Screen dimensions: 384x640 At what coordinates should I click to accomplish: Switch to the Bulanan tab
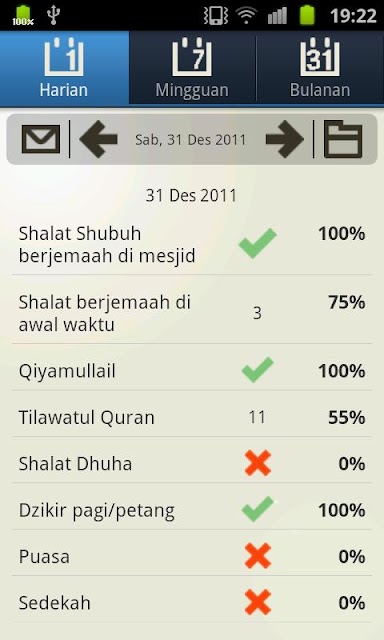click(x=320, y=68)
